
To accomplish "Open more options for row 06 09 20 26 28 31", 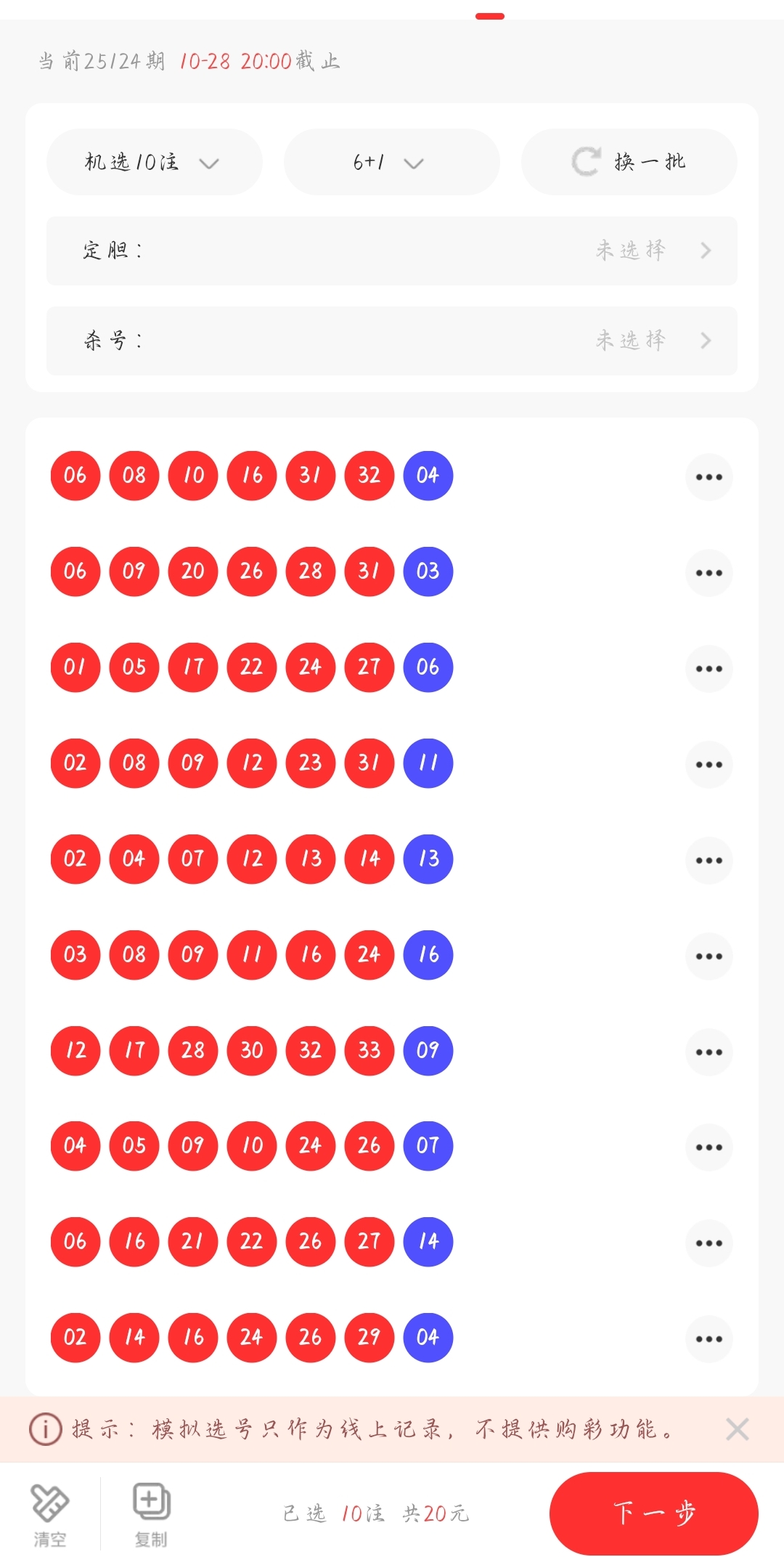I will [x=709, y=573].
